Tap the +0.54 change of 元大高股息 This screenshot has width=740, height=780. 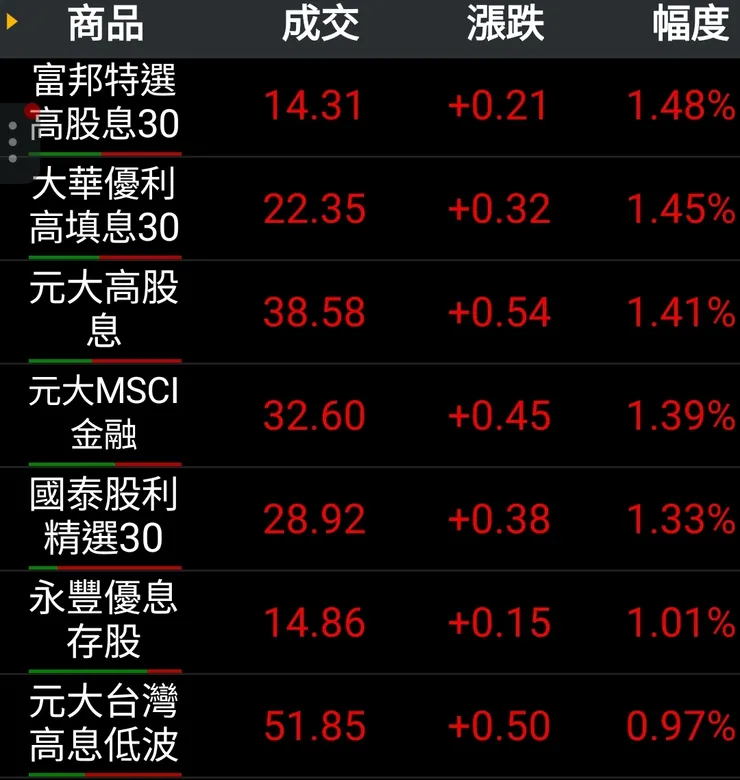point(501,311)
